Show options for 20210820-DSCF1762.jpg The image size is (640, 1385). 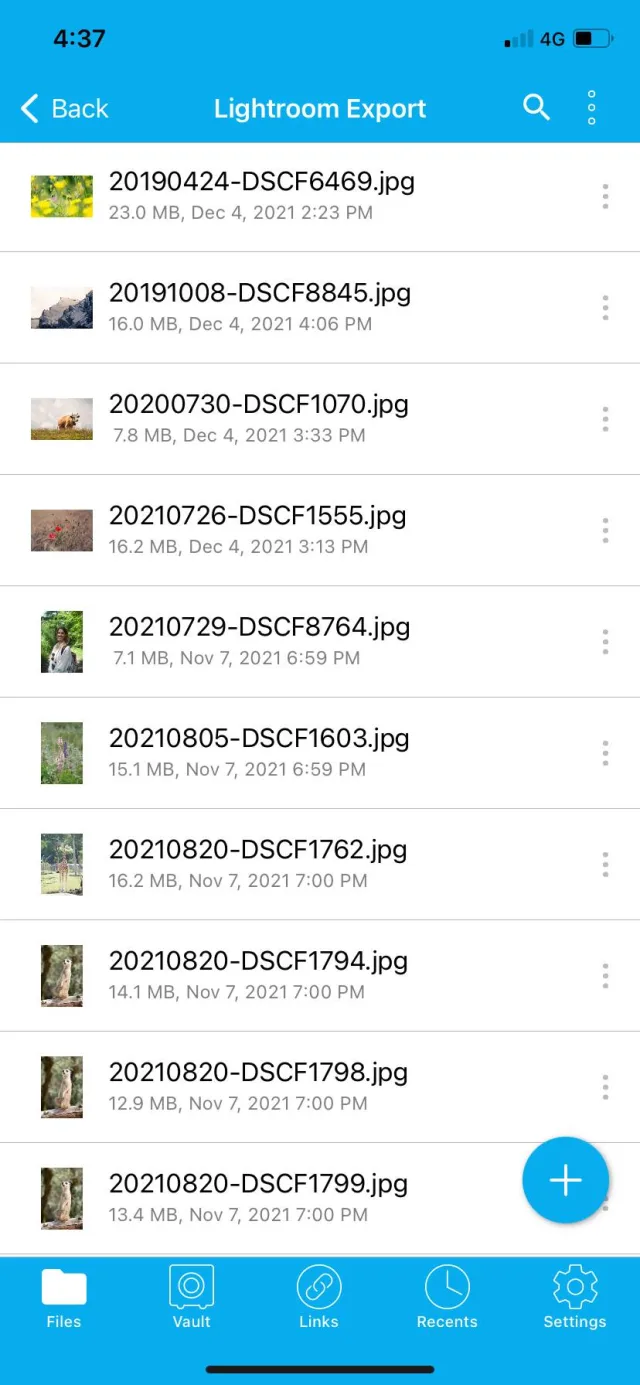[605, 864]
